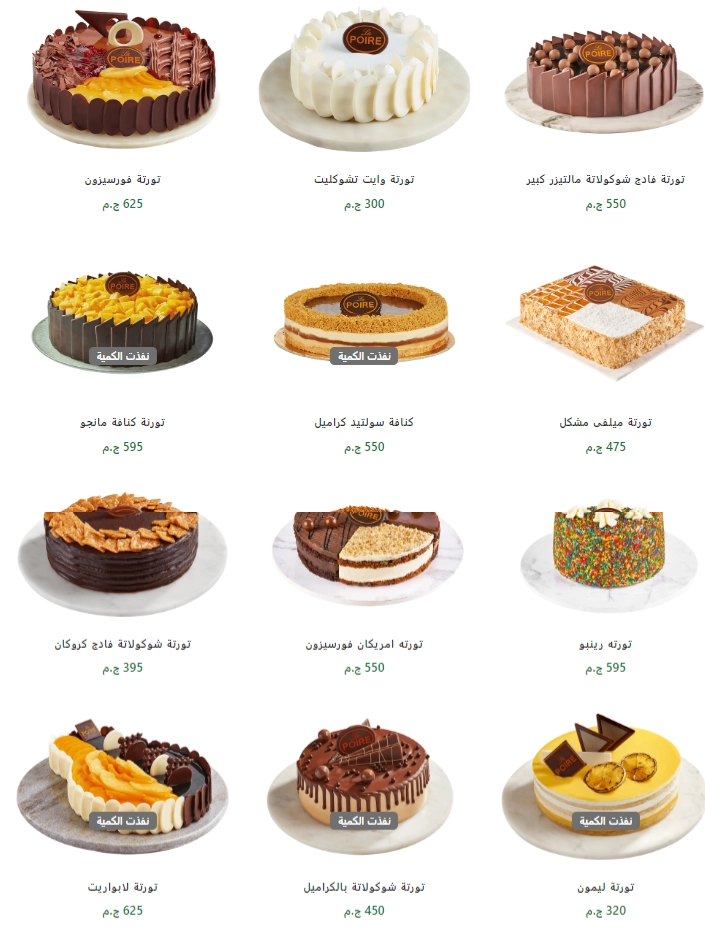This screenshot has width=705, height=933.
Task: Open the تورتة لابواريت product card
Action: tap(122, 886)
